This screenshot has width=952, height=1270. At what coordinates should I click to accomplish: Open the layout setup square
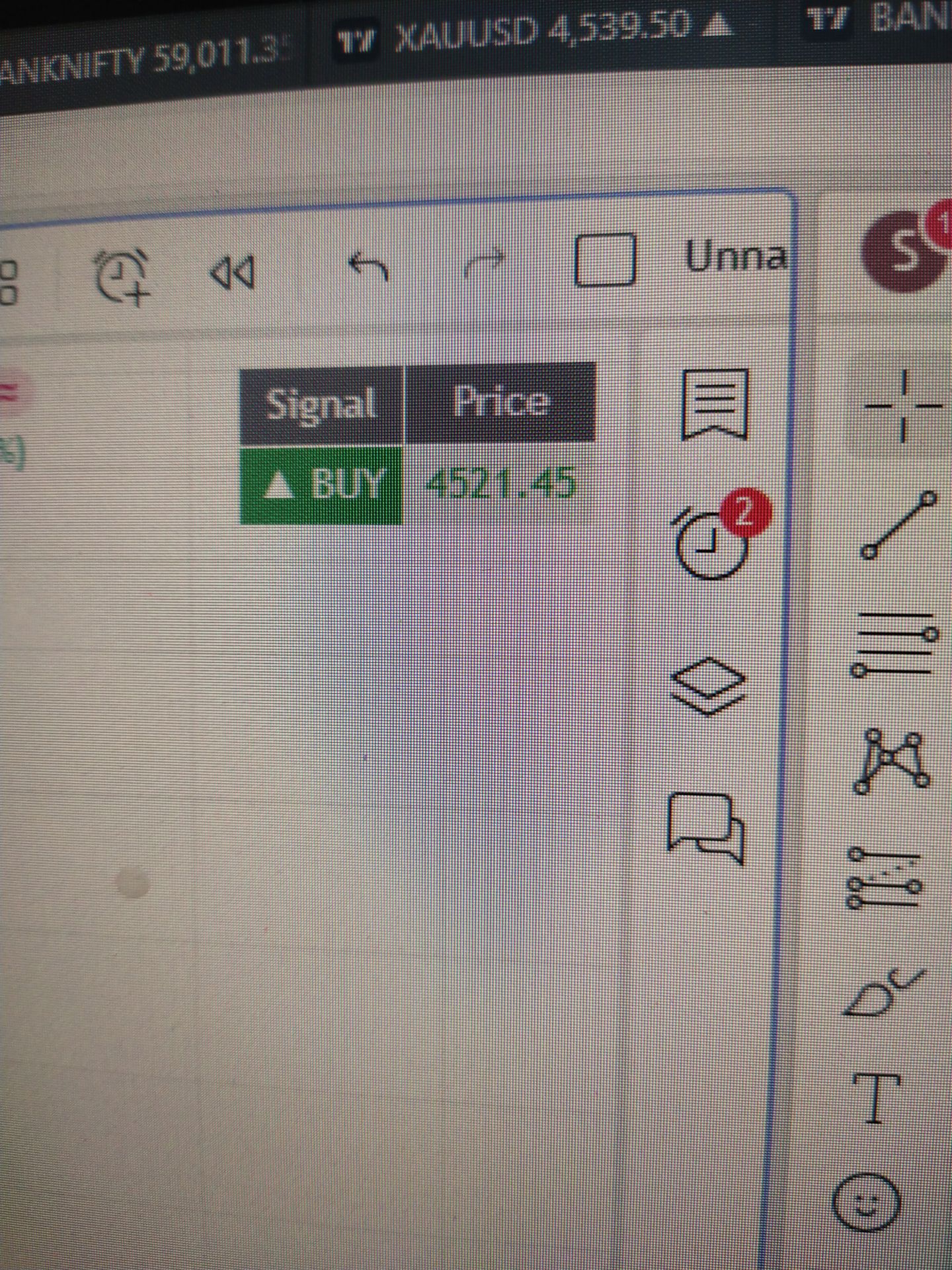(604, 259)
